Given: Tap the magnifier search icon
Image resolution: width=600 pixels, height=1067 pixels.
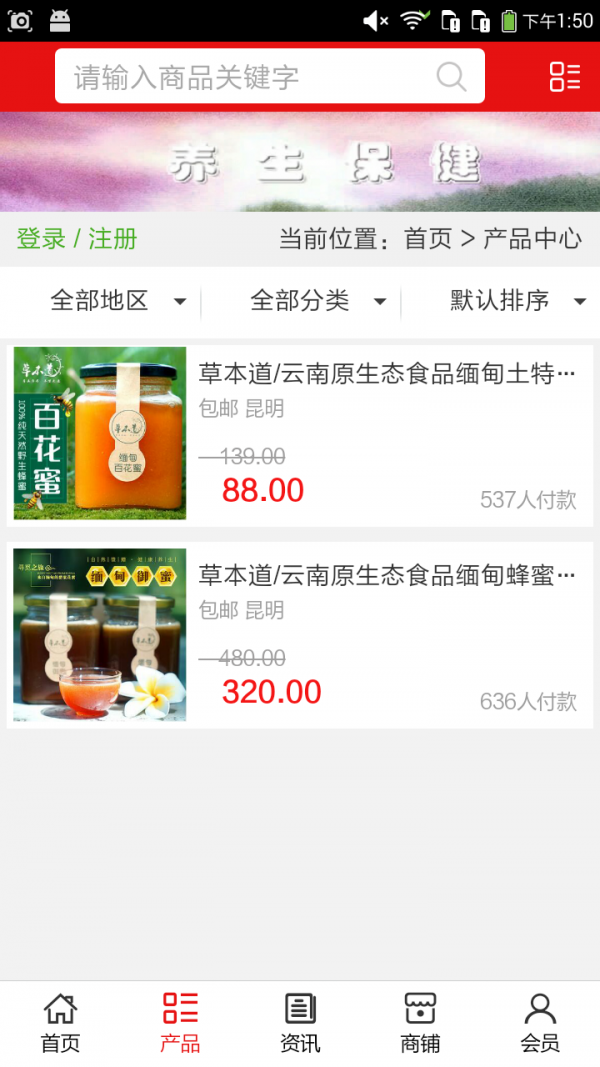Looking at the screenshot, I should coord(452,77).
